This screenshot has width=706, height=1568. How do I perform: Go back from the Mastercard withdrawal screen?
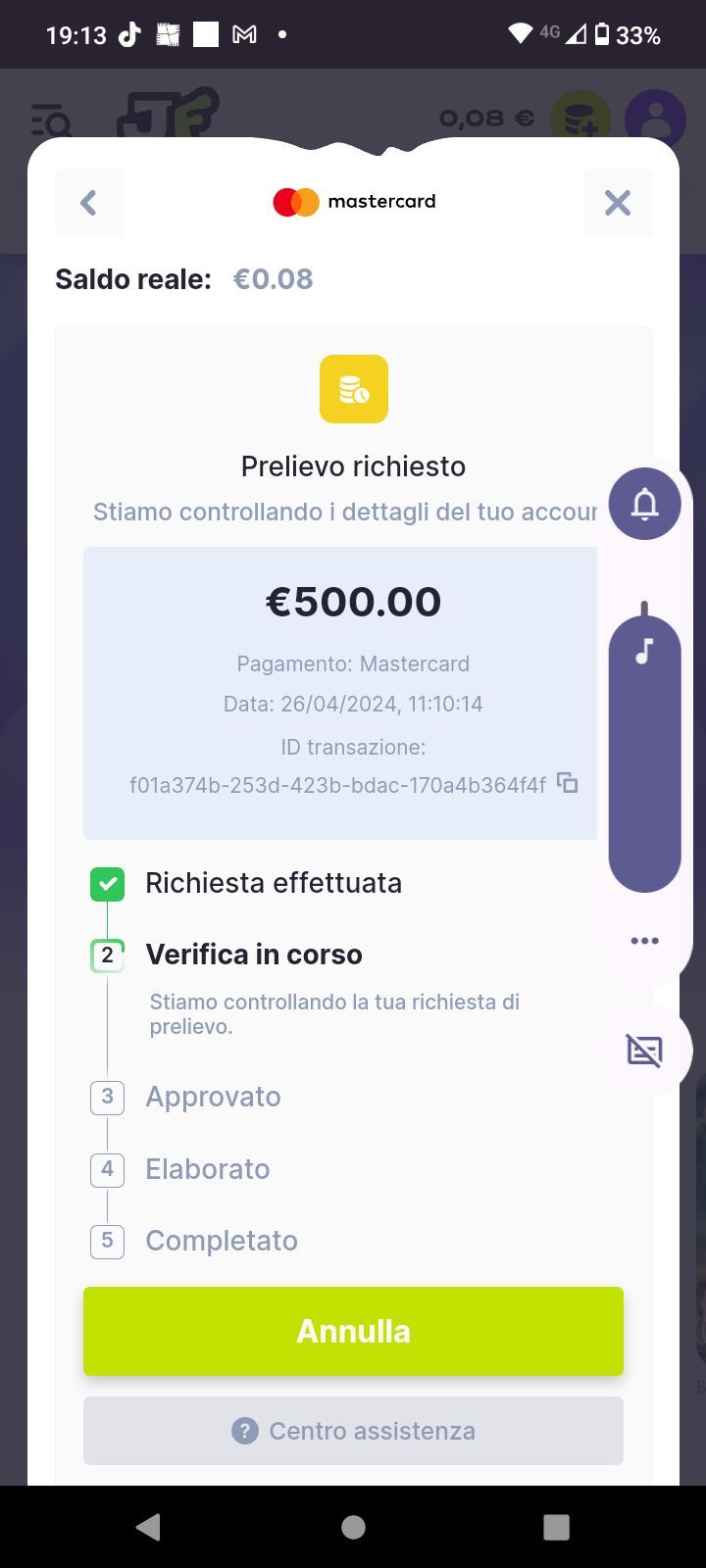(89, 203)
